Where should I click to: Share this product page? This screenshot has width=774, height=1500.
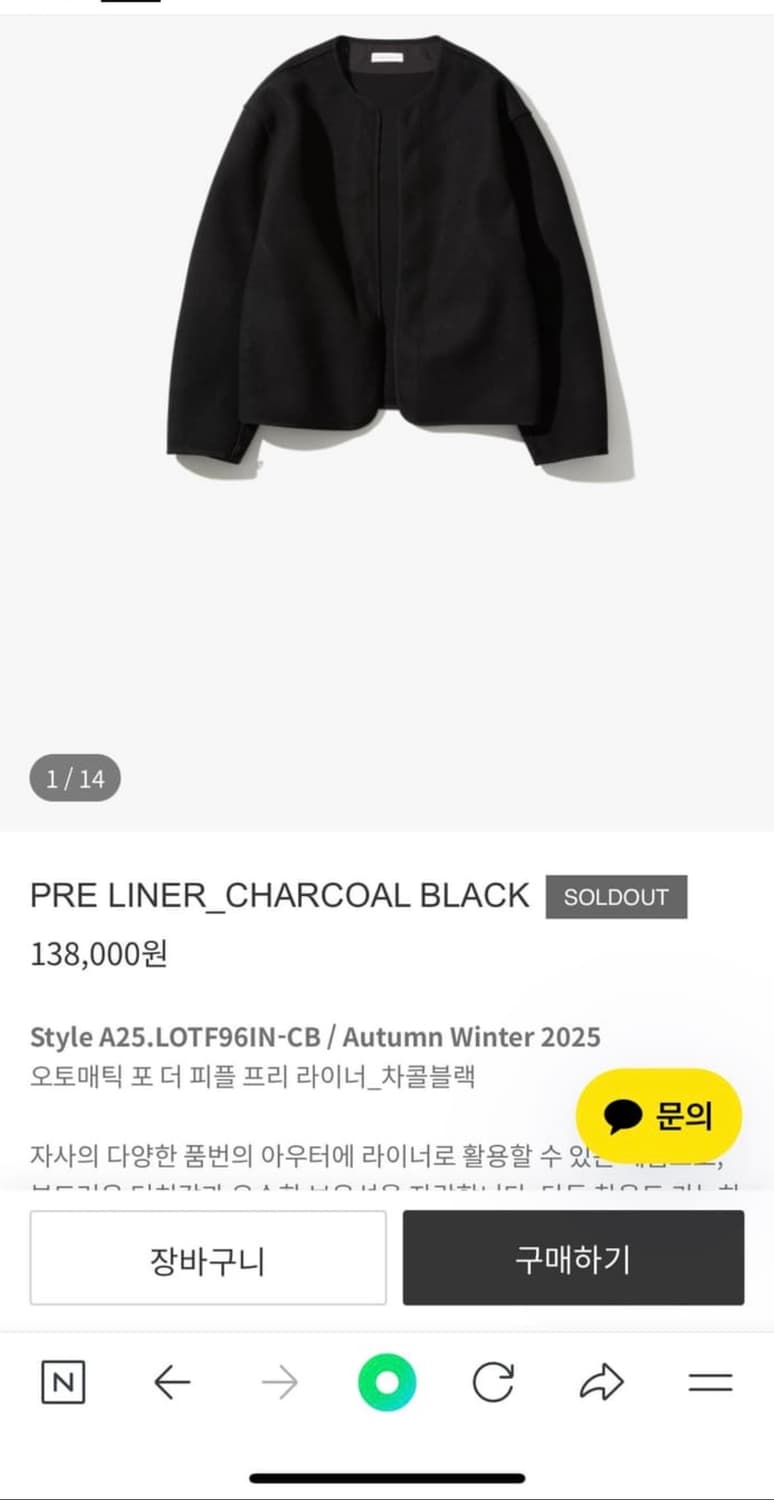pyautogui.click(x=600, y=1384)
